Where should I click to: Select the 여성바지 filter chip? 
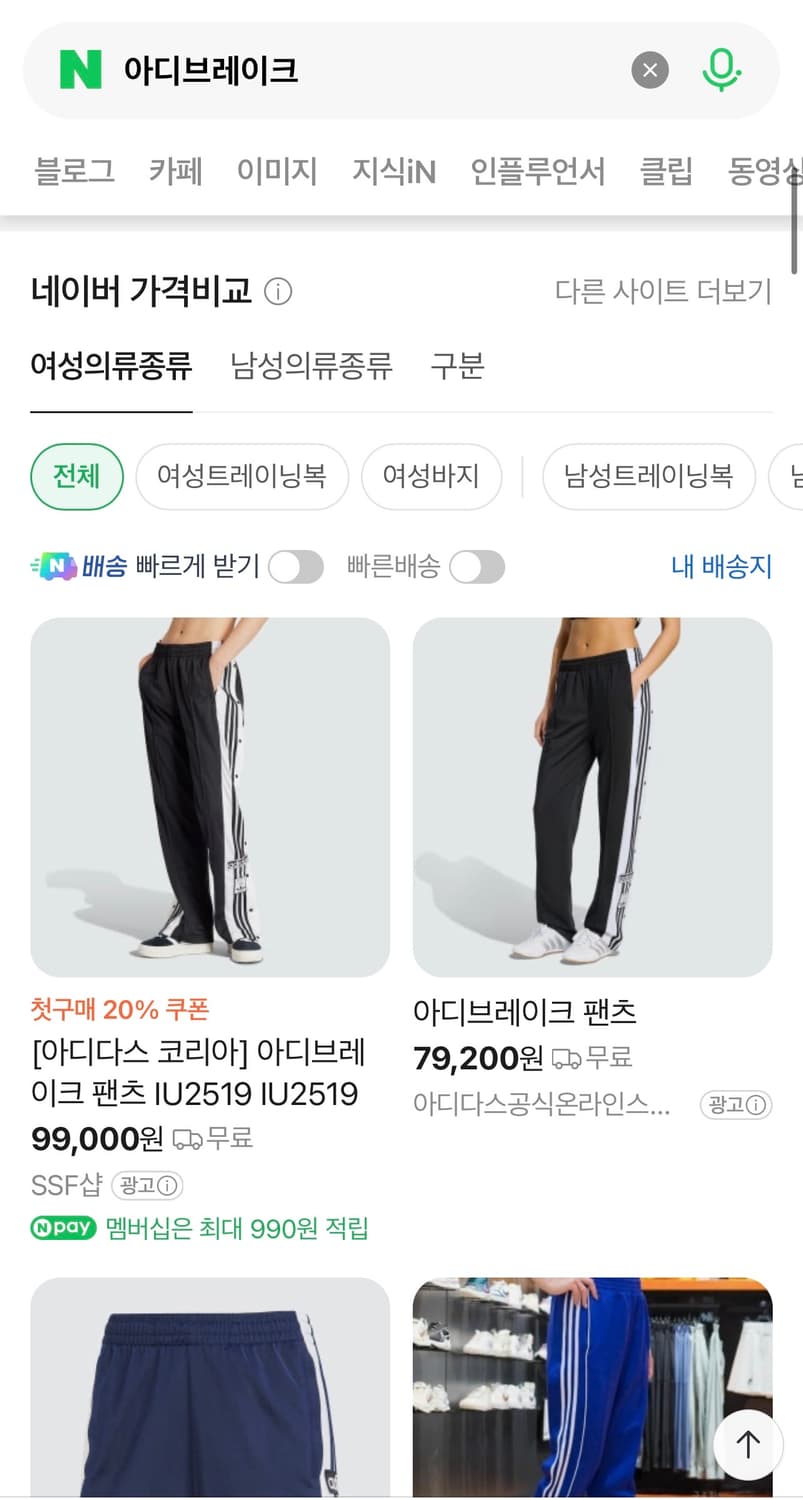(x=431, y=477)
